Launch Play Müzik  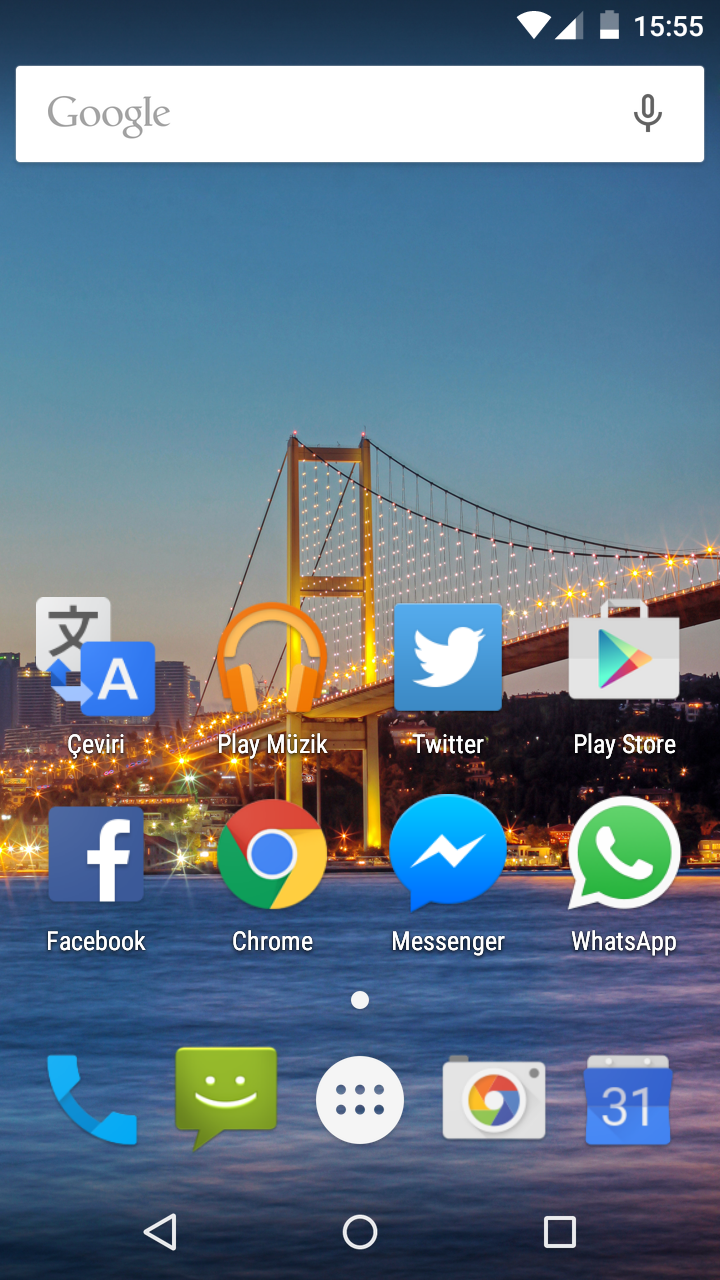pyautogui.click(x=272, y=660)
